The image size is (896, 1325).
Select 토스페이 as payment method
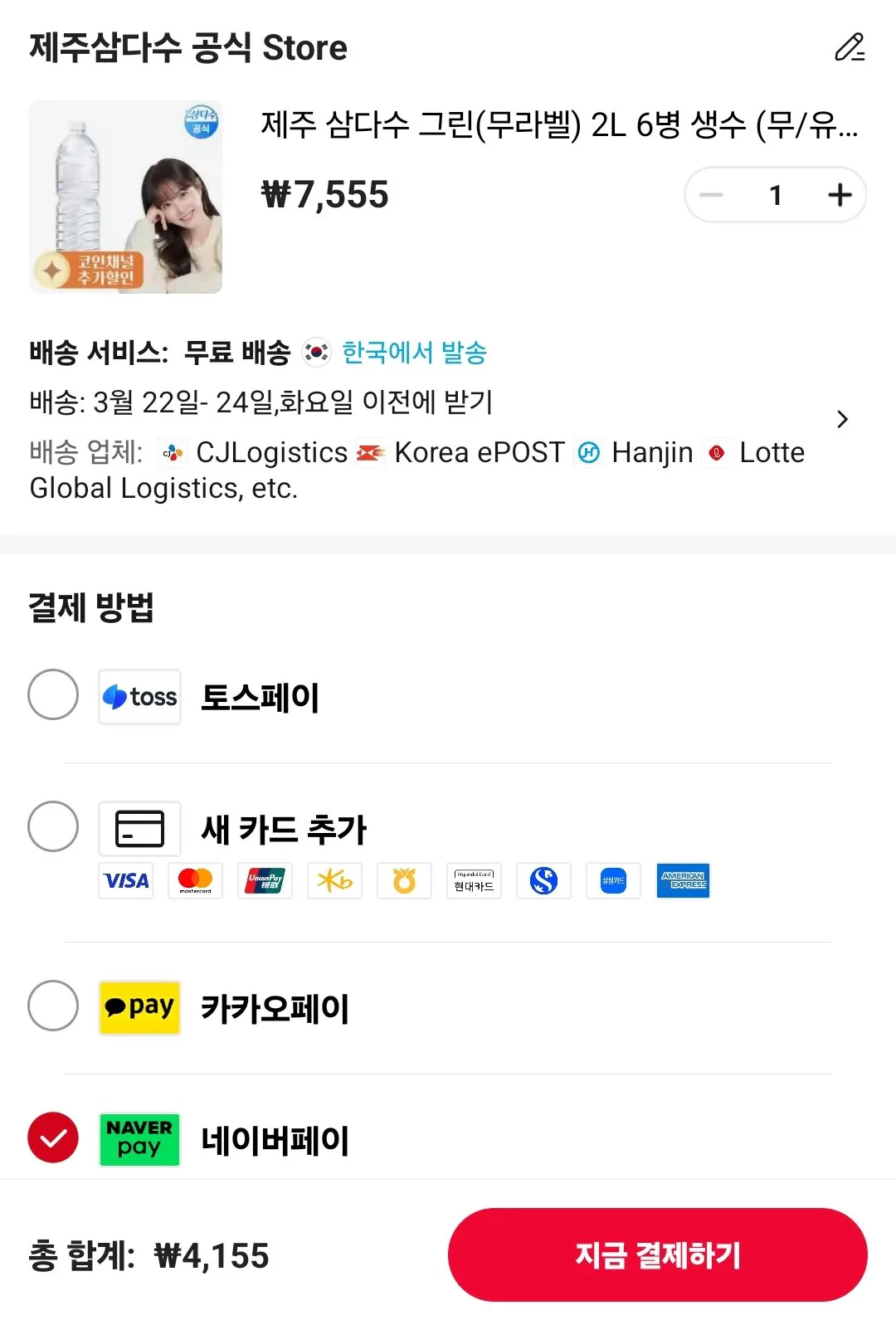[52, 697]
